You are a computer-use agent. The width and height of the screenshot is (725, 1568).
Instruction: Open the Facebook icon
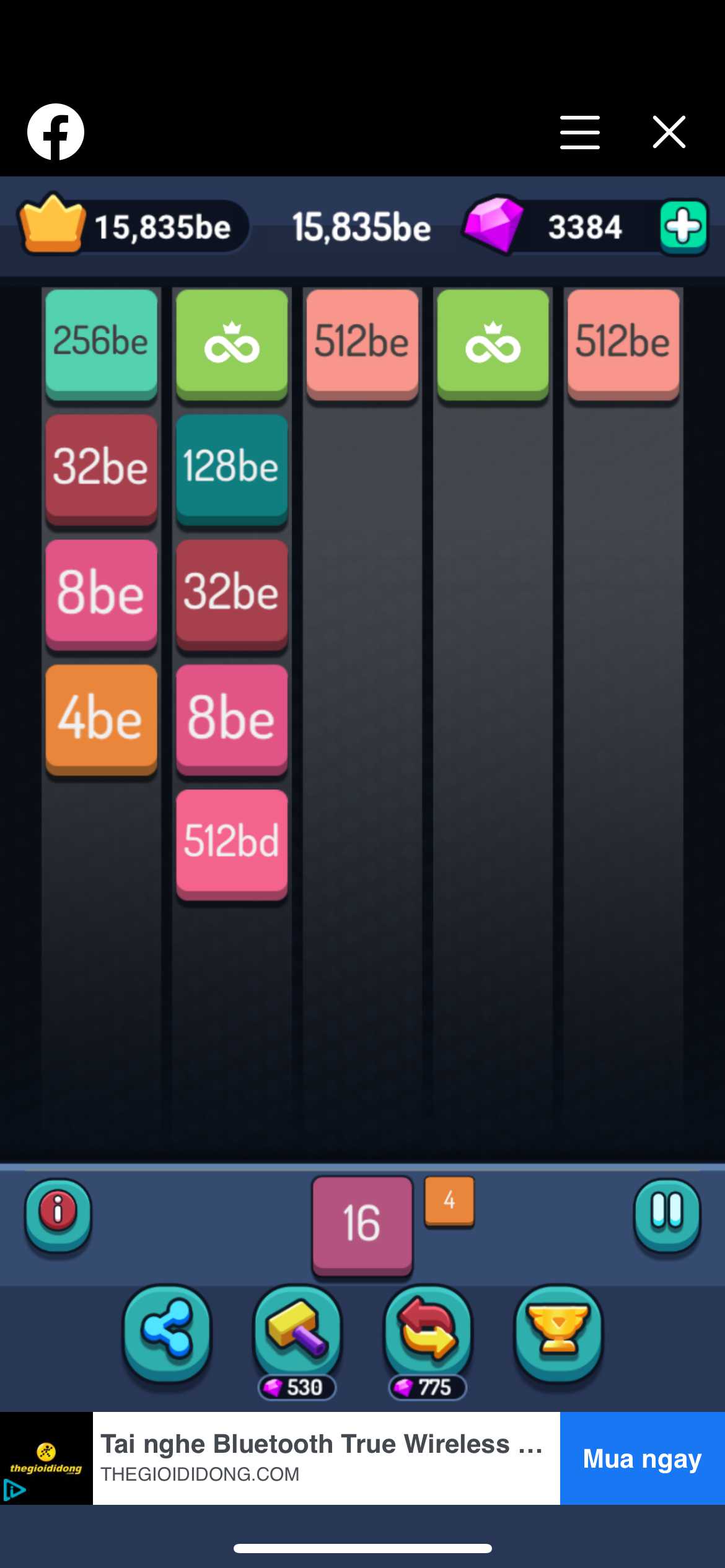tap(56, 132)
